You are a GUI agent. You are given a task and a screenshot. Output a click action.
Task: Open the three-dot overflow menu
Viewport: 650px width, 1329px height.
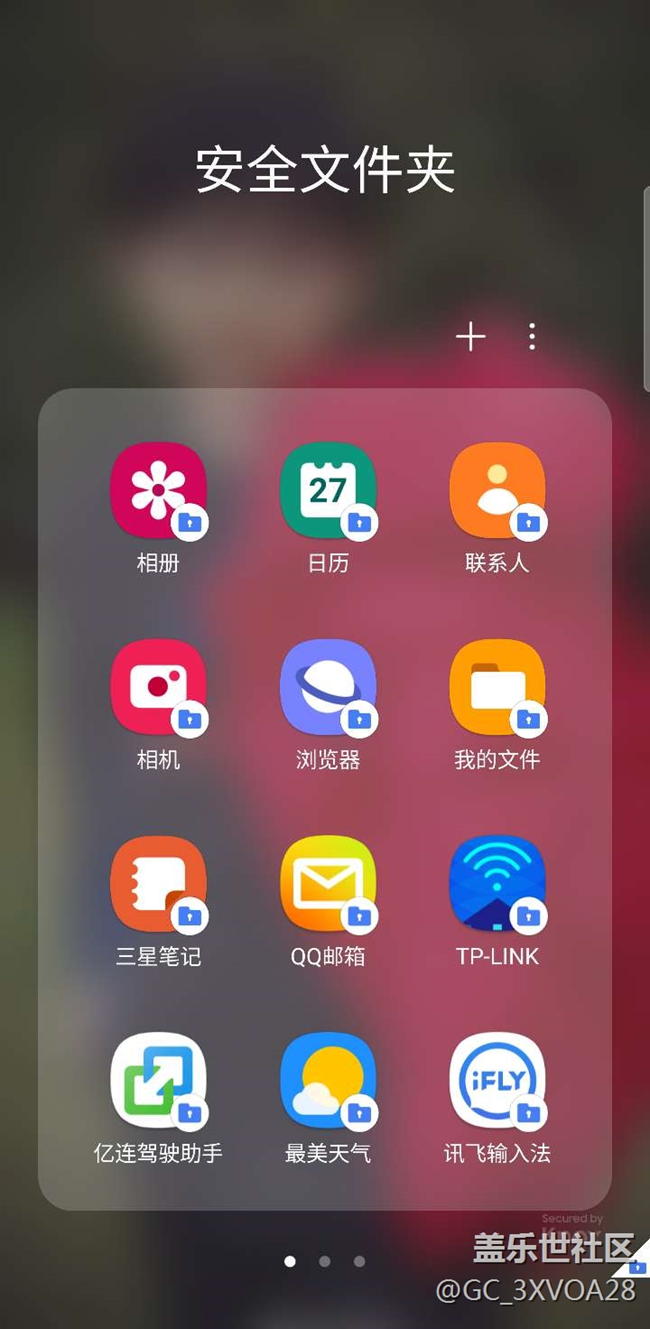point(532,337)
